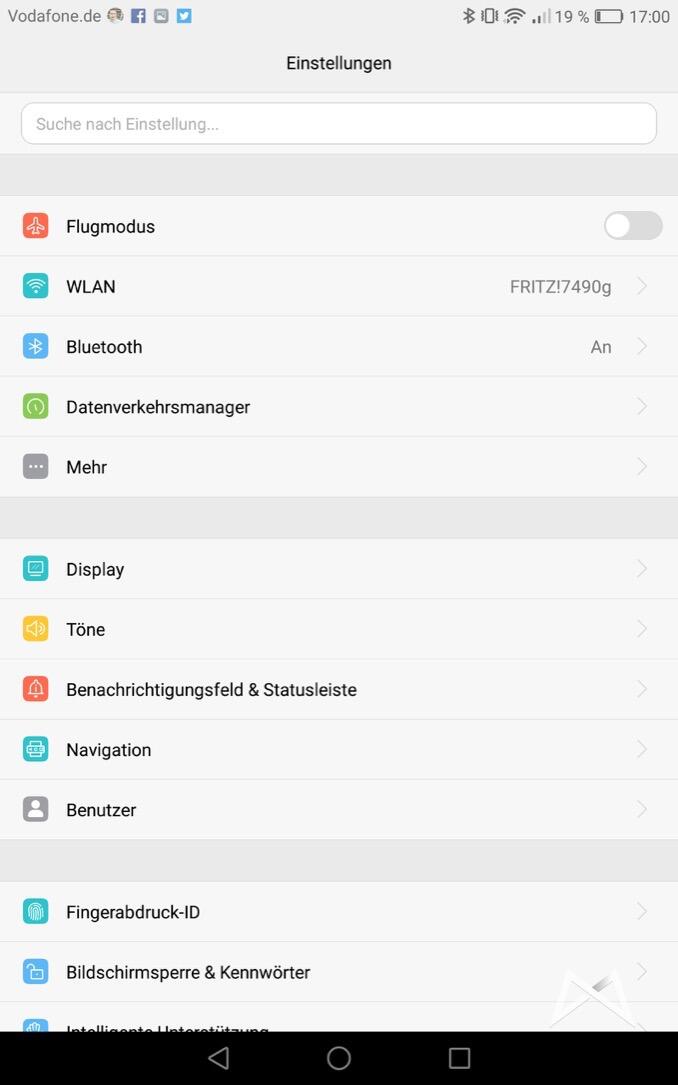Viewport: 678px width, 1085px height.
Task: Open Bluetooth settings
Action: point(338,347)
